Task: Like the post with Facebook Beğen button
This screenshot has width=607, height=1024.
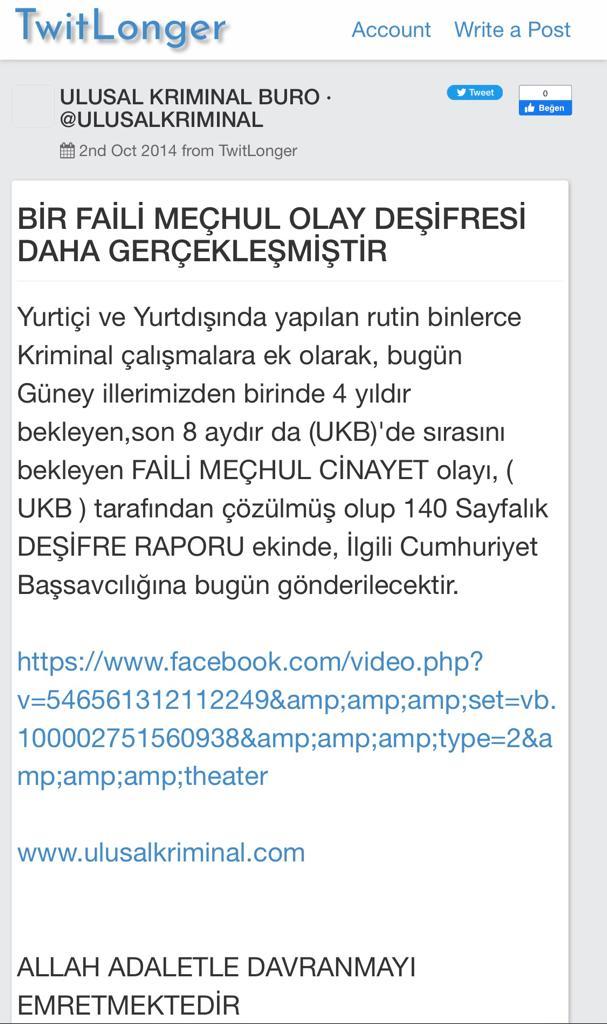Action: click(545, 107)
